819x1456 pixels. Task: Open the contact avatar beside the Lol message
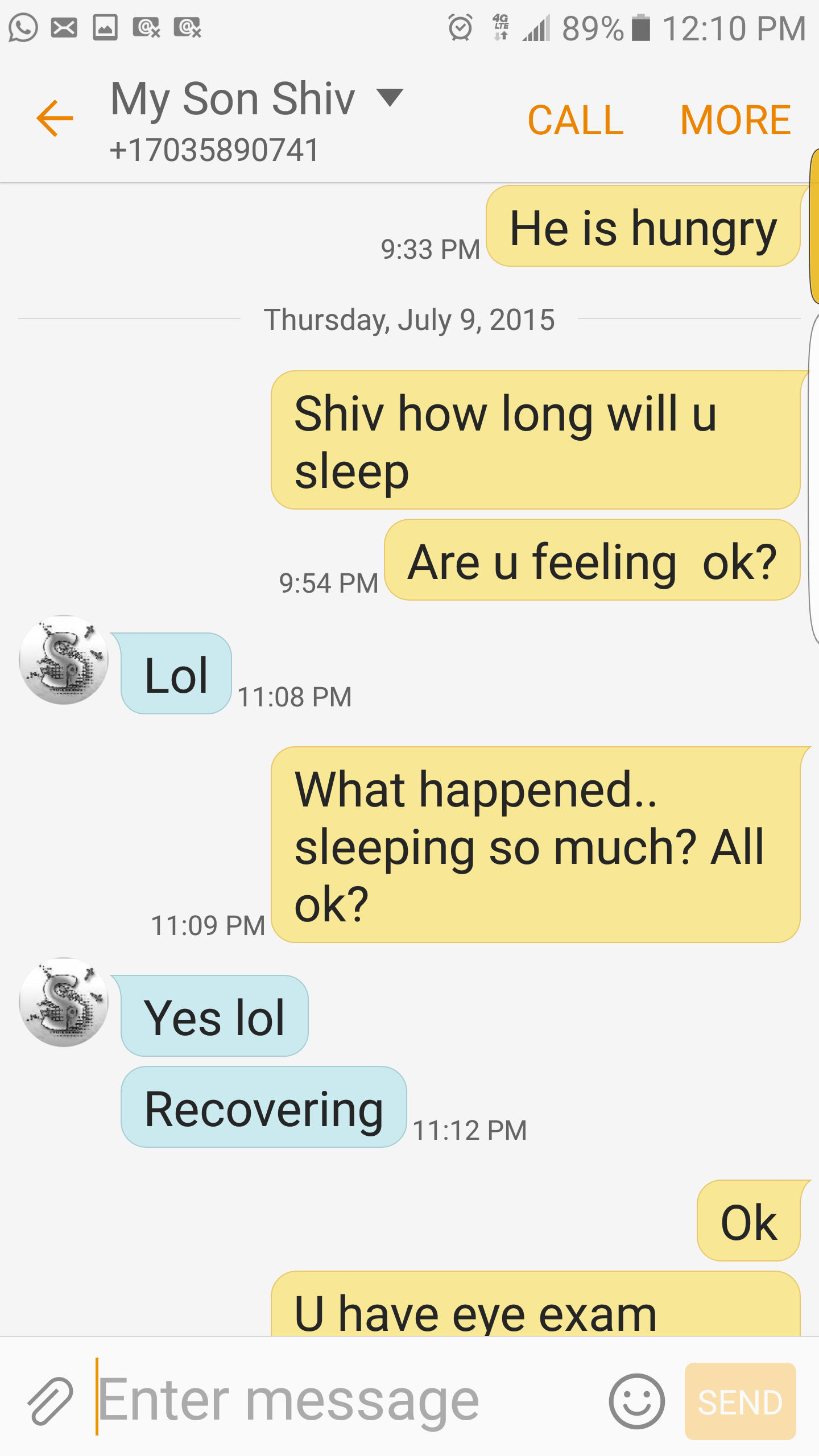64,660
